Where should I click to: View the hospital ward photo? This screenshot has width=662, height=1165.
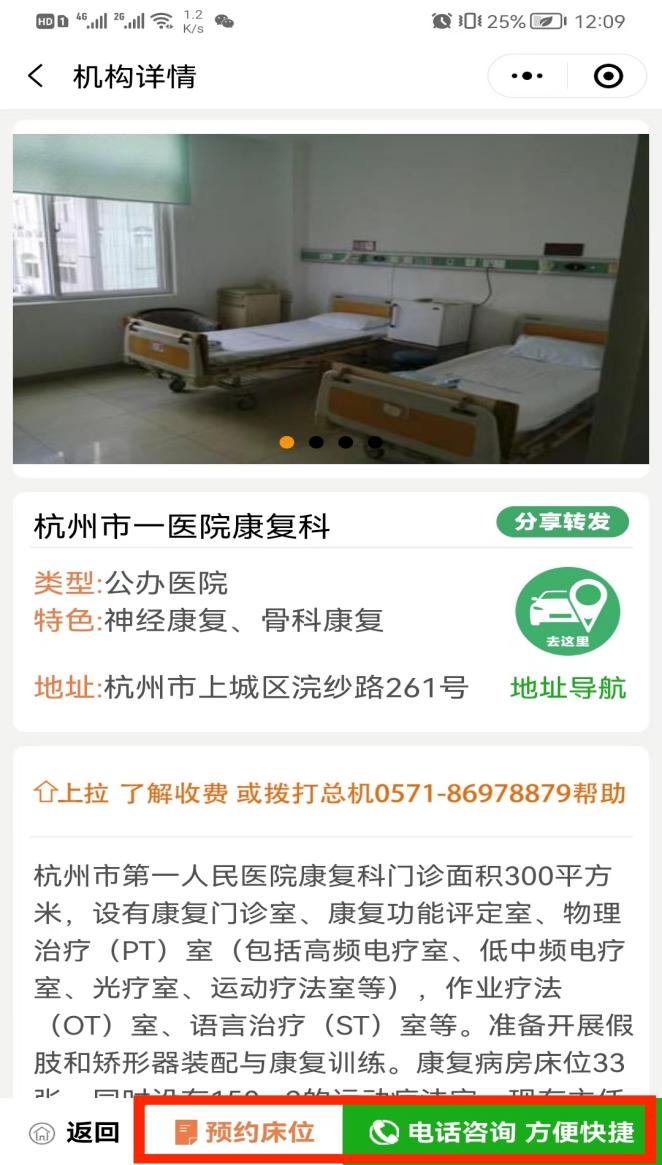pos(330,298)
